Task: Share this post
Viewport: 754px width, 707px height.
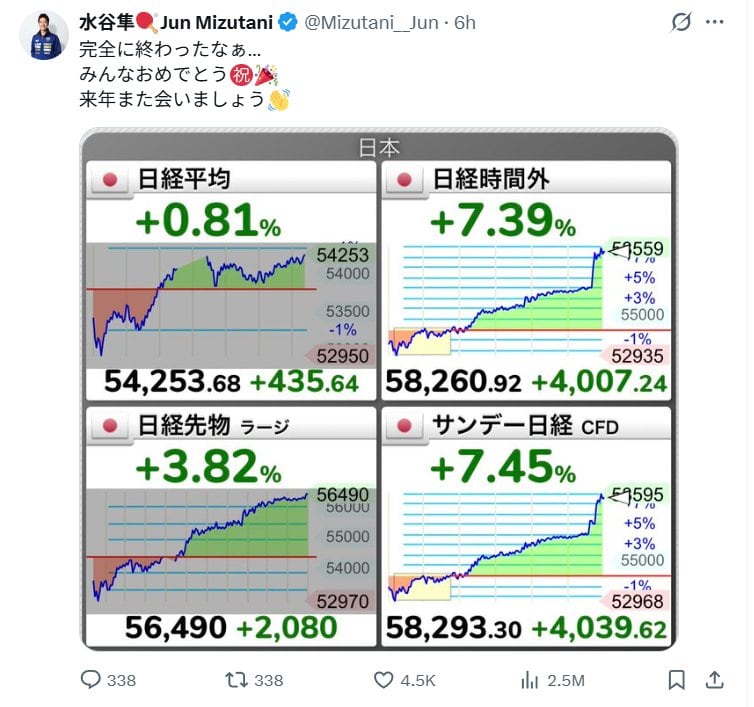Action: pos(714,680)
